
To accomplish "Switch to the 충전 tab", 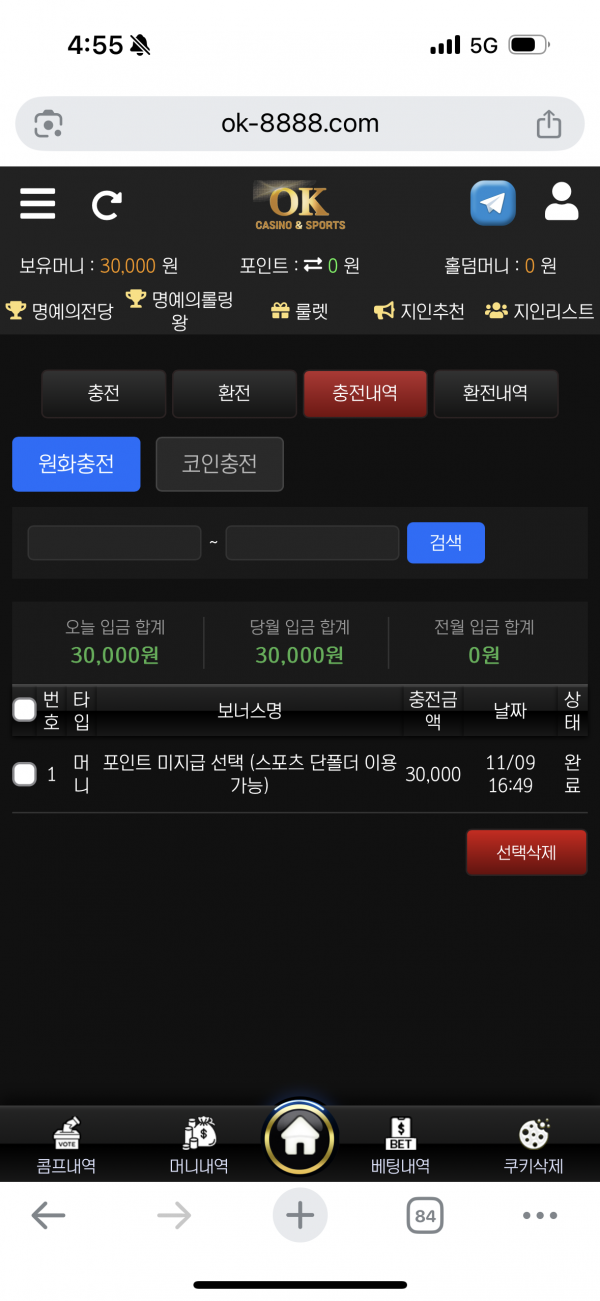I will [103, 393].
